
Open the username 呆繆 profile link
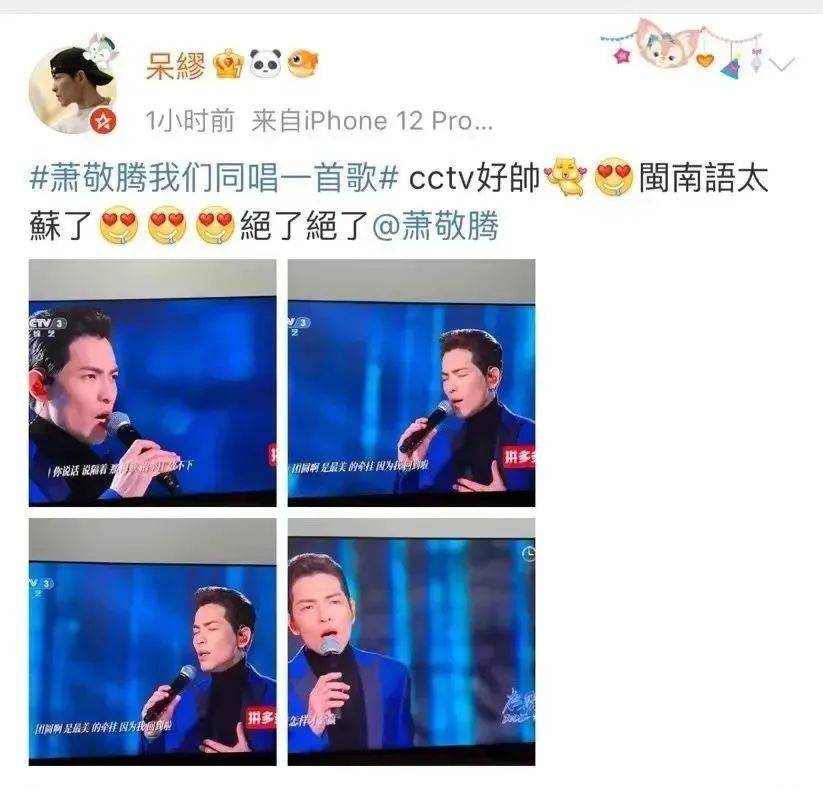click(x=176, y=67)
